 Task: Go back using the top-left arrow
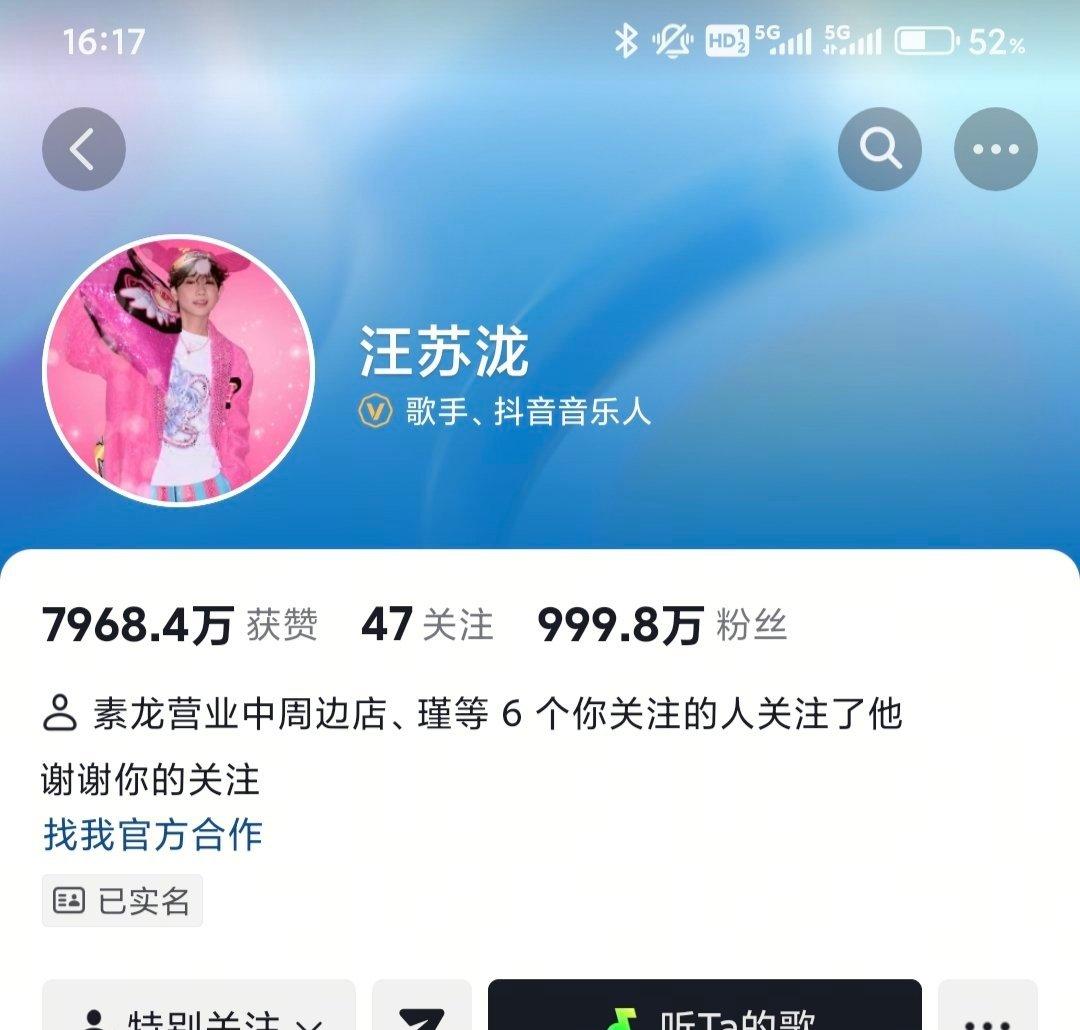(84, 150)
